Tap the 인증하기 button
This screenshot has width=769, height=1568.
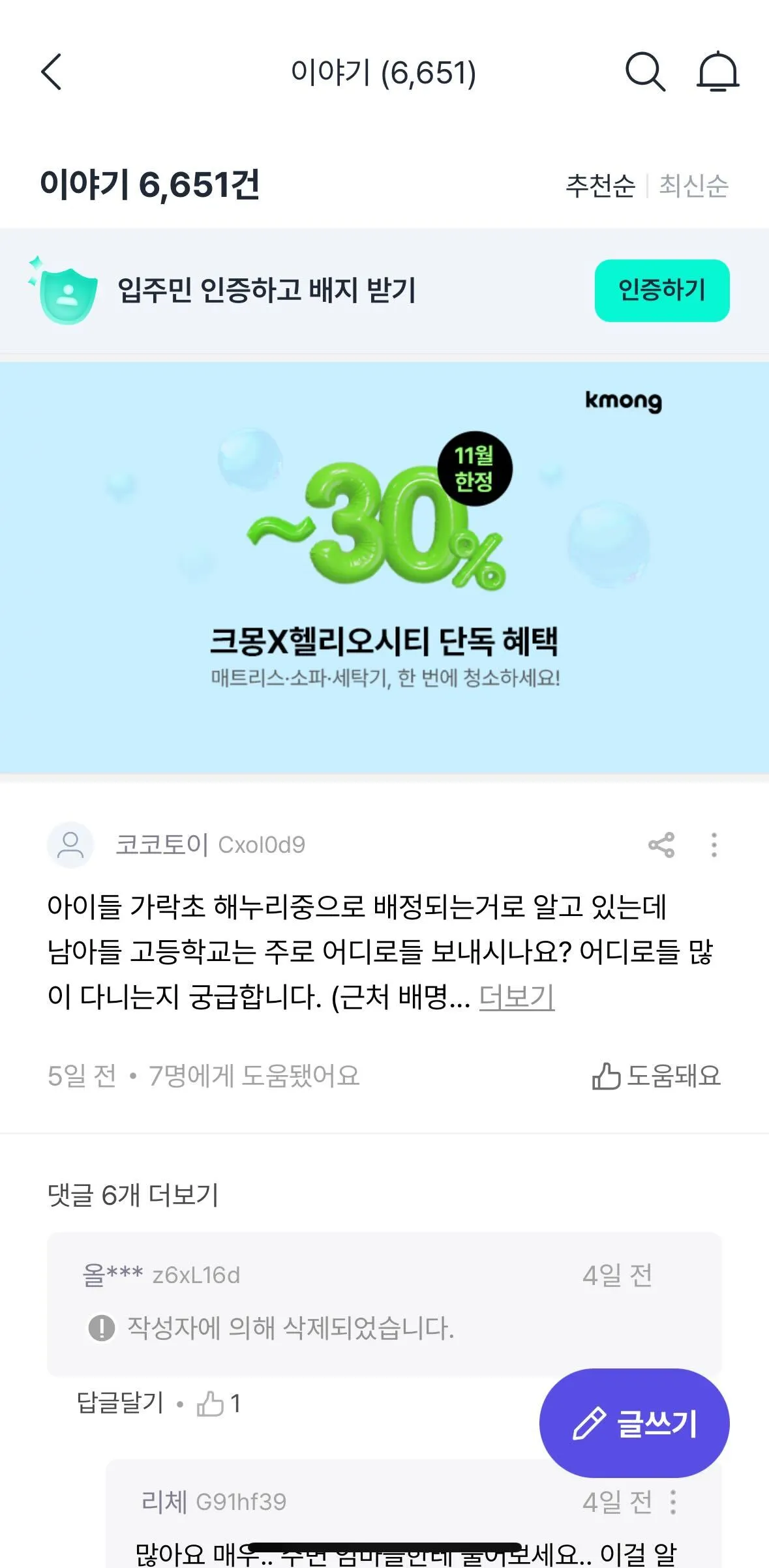pos(661,290)
